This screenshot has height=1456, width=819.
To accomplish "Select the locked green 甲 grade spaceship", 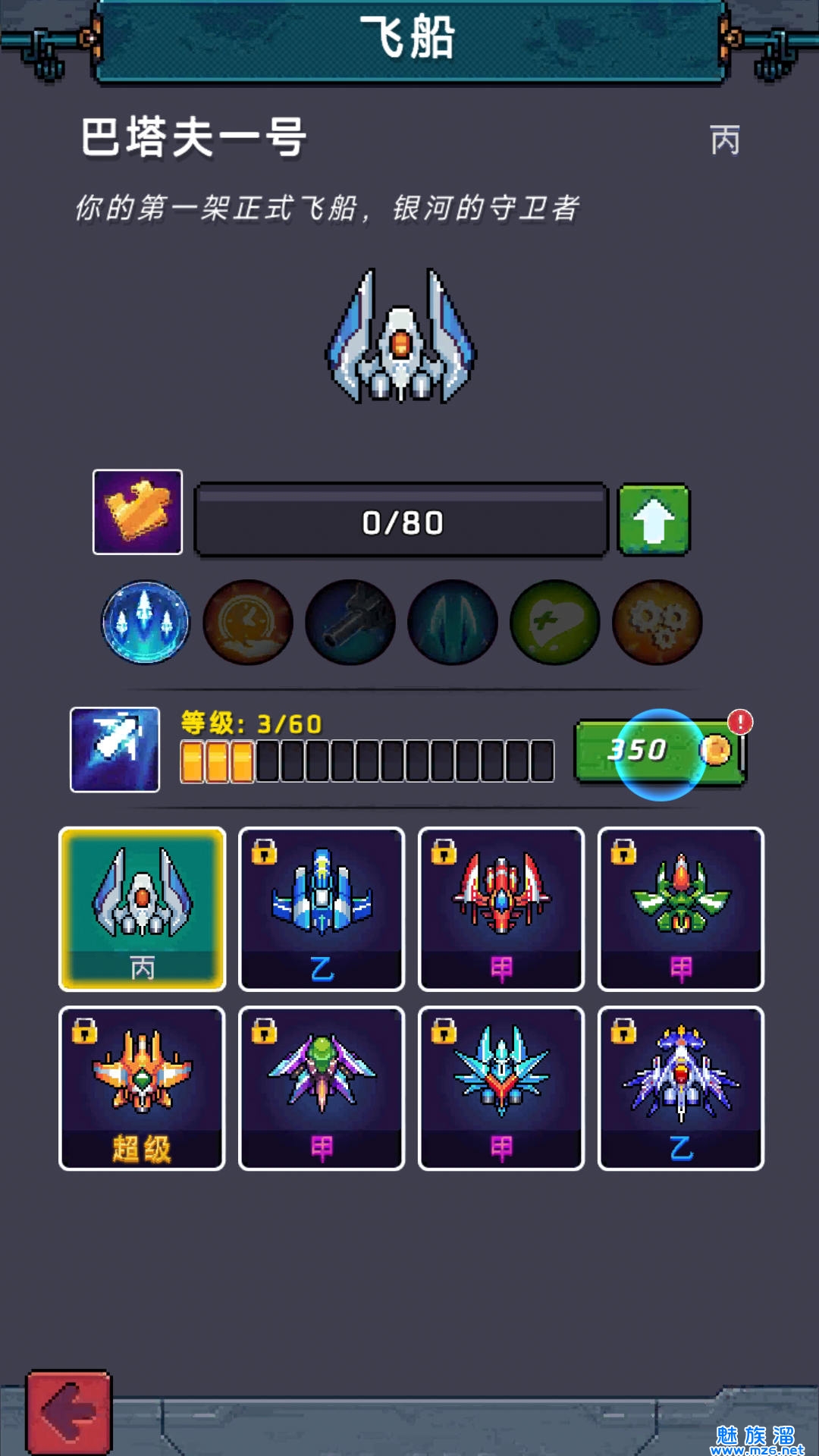I will click(681, 909).
